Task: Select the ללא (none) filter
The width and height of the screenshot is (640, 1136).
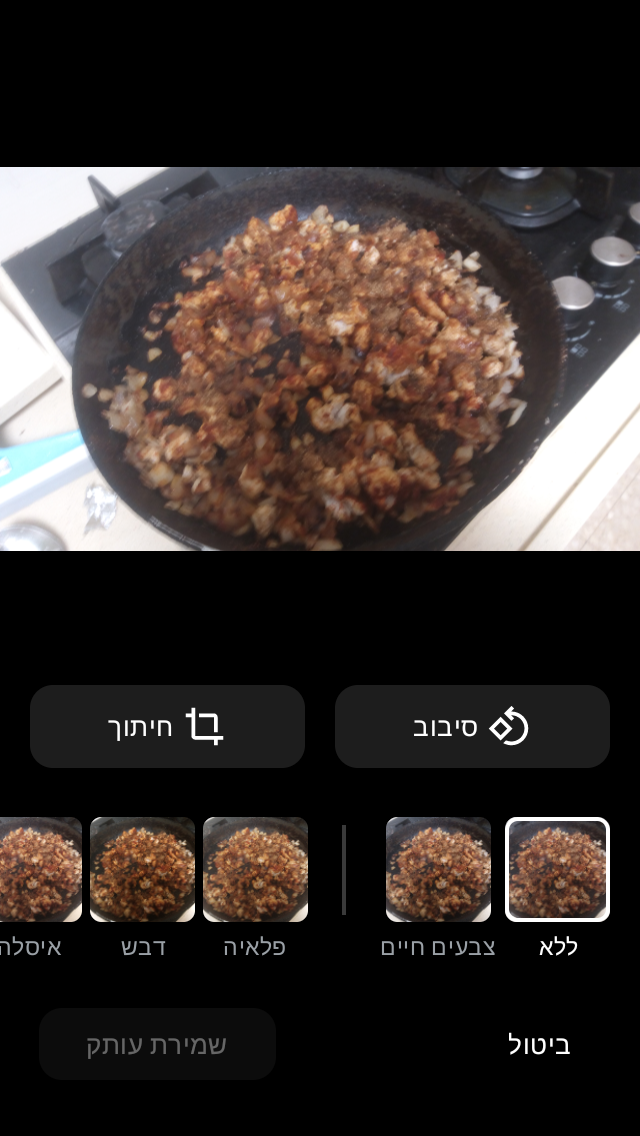Action: [557, 869]
